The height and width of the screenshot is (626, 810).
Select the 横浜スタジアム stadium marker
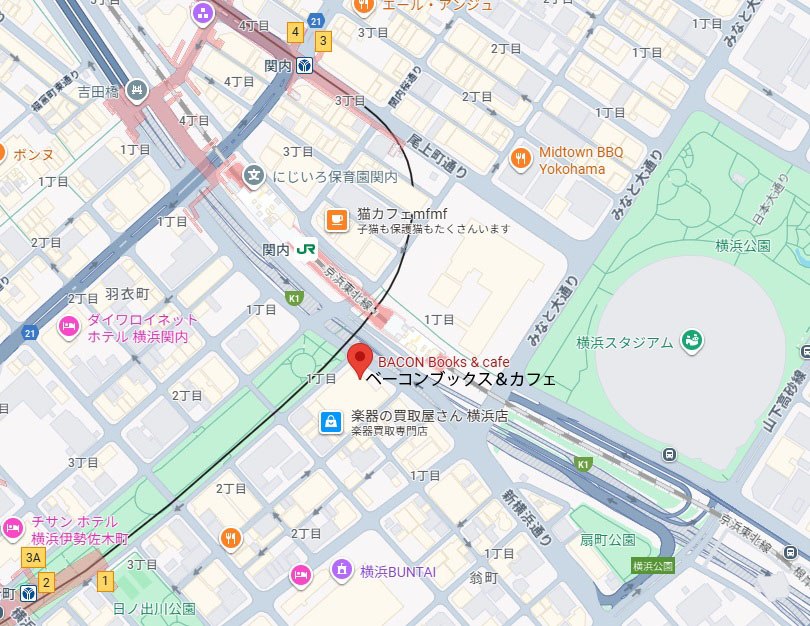click(690, 342)
